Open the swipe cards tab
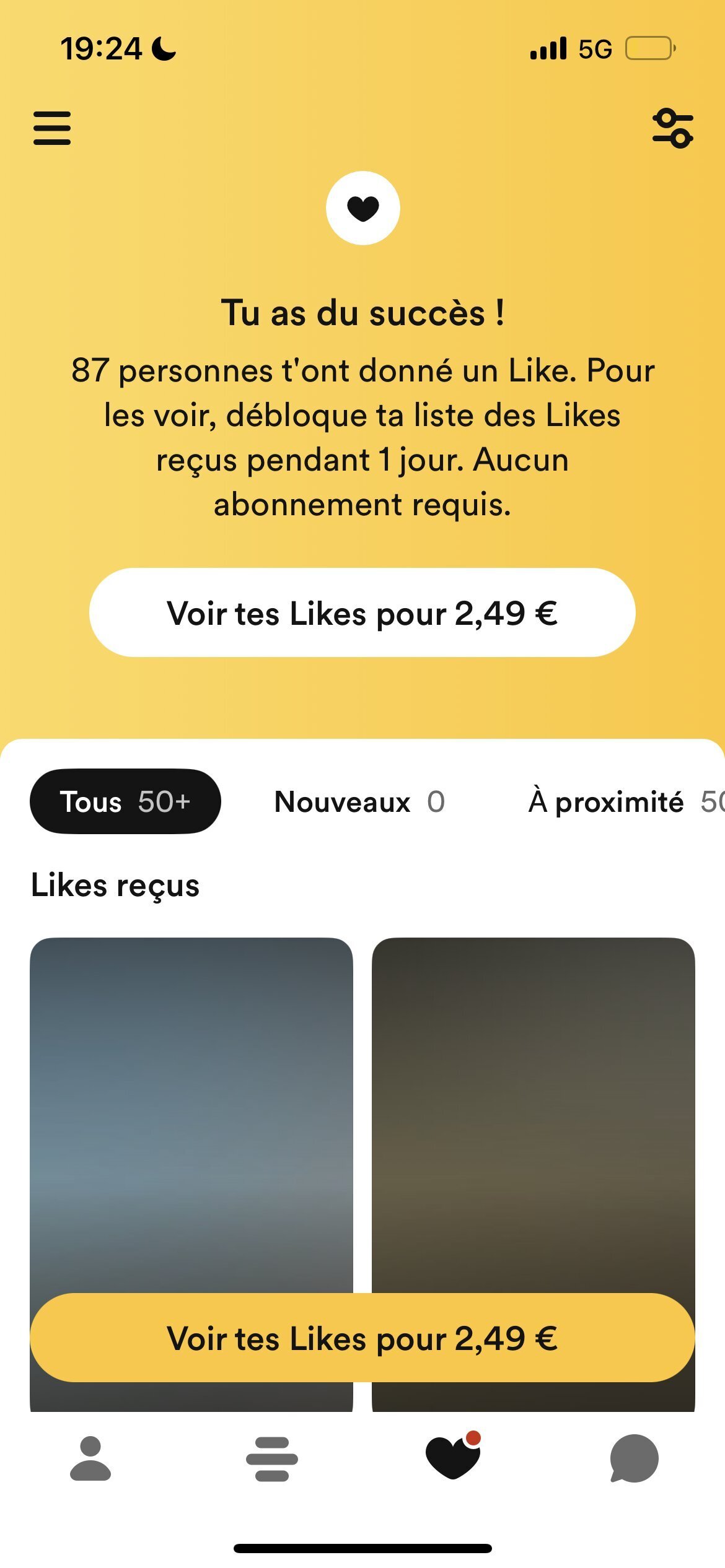Screen dimensions: 725x1568 pyautogui.click(x=271, y=1459)
